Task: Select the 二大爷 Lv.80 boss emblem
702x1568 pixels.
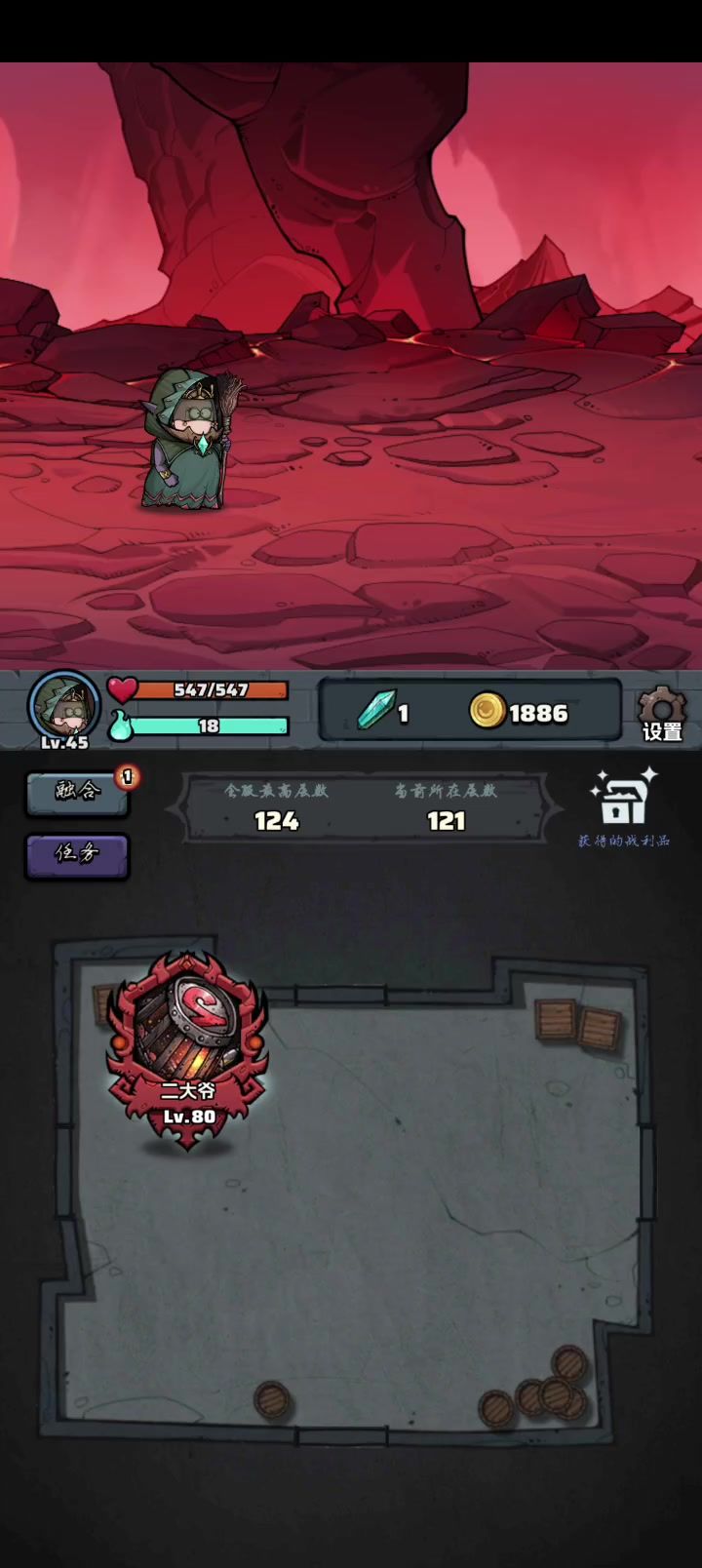Action: point(186,1050)
